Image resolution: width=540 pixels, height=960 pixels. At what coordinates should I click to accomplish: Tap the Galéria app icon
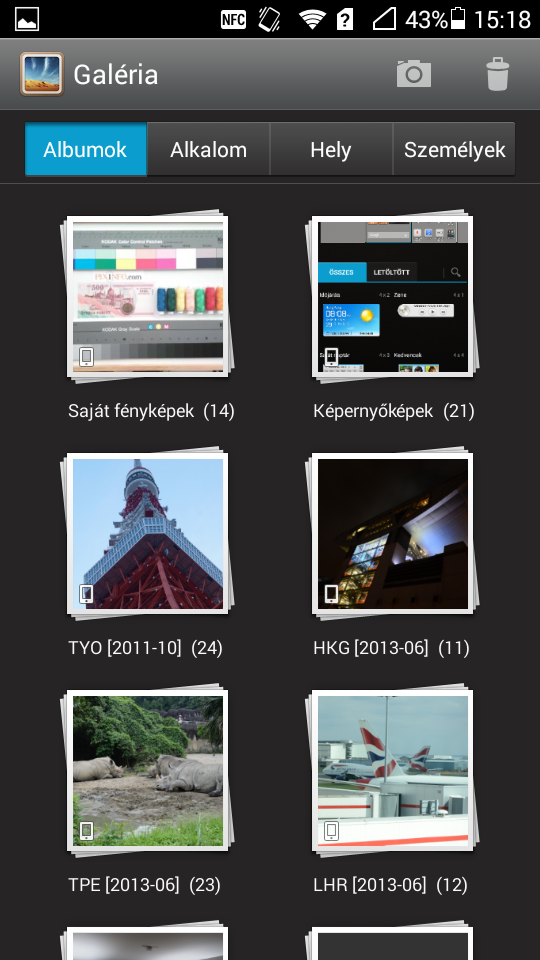tap(42, 74)
